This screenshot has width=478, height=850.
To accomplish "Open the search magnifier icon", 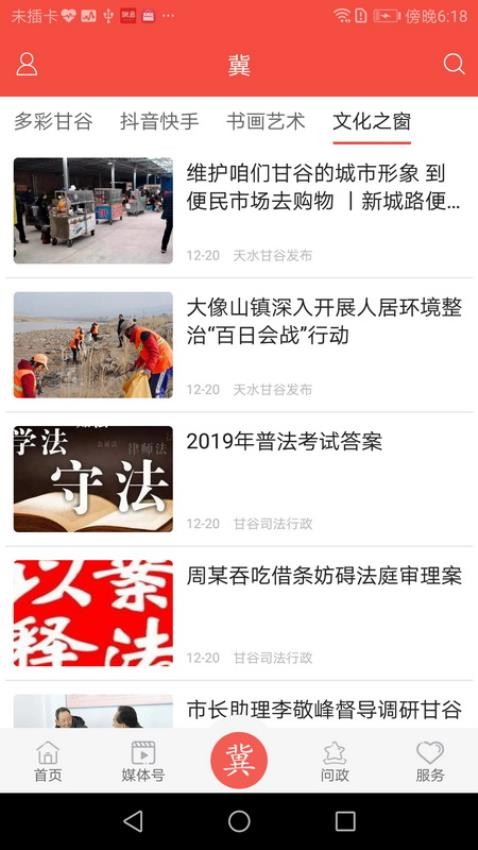I will [x=454, y=64].
